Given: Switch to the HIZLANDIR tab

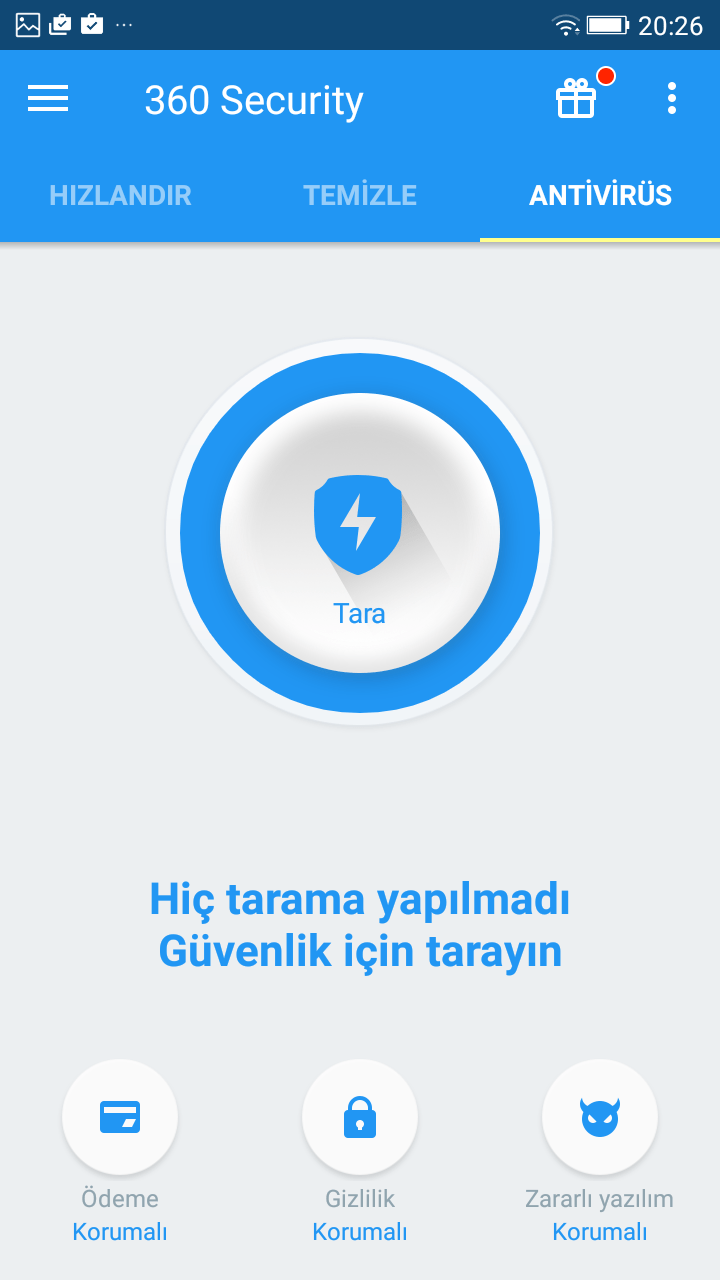Looking at the screenshot, I should tap(120, 195).
